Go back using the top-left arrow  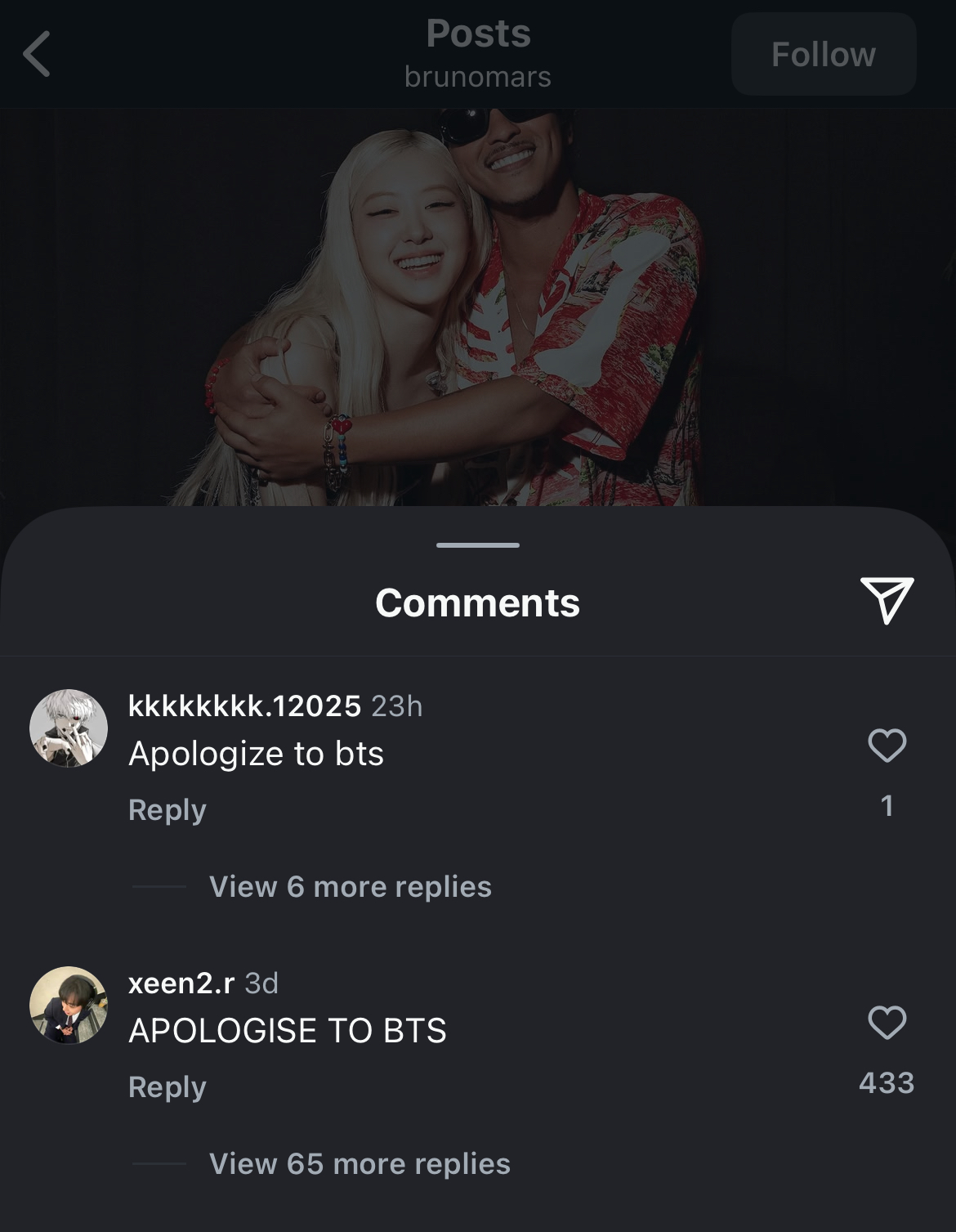pyautogui.click(x=38, y=54)
